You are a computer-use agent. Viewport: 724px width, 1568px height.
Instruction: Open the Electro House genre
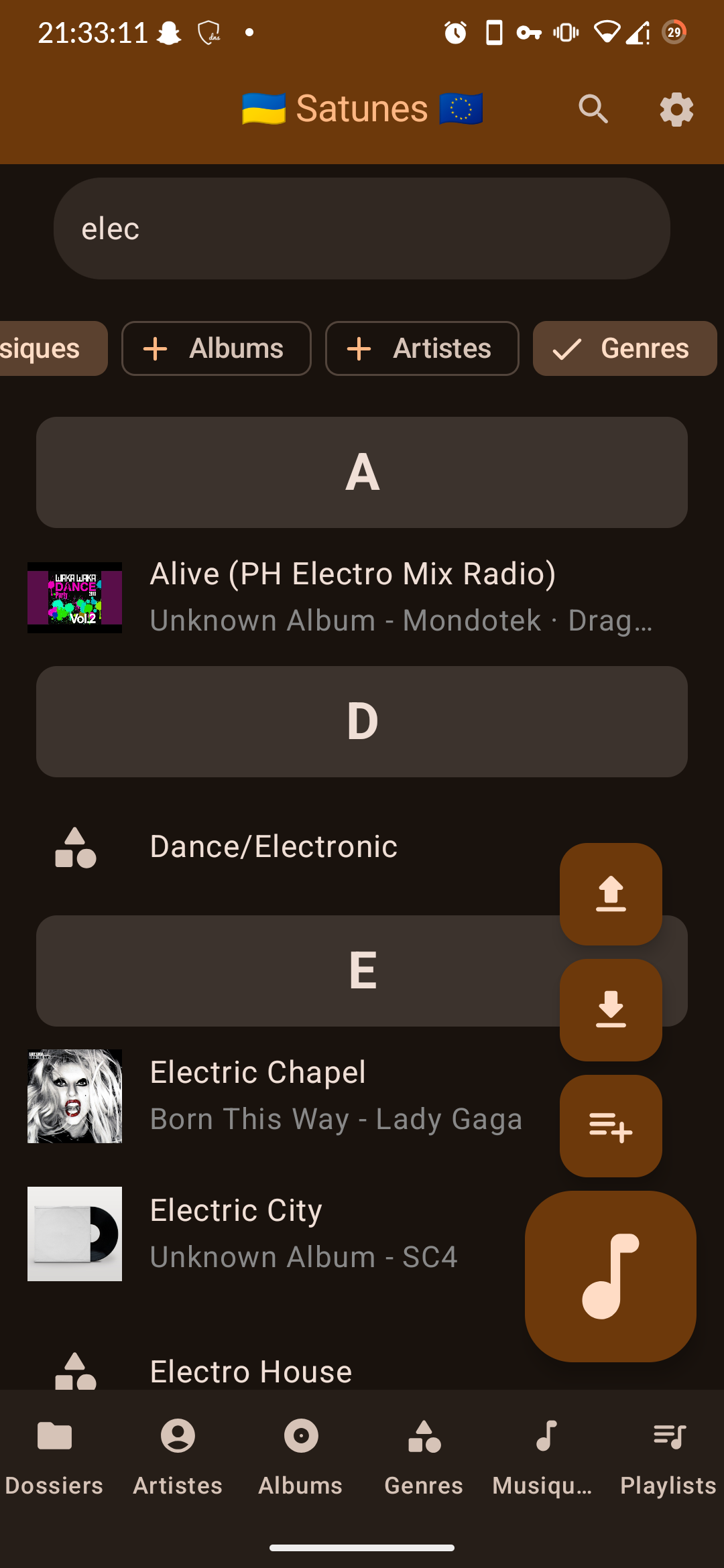pyautogui.click(x=251, y=1371)
